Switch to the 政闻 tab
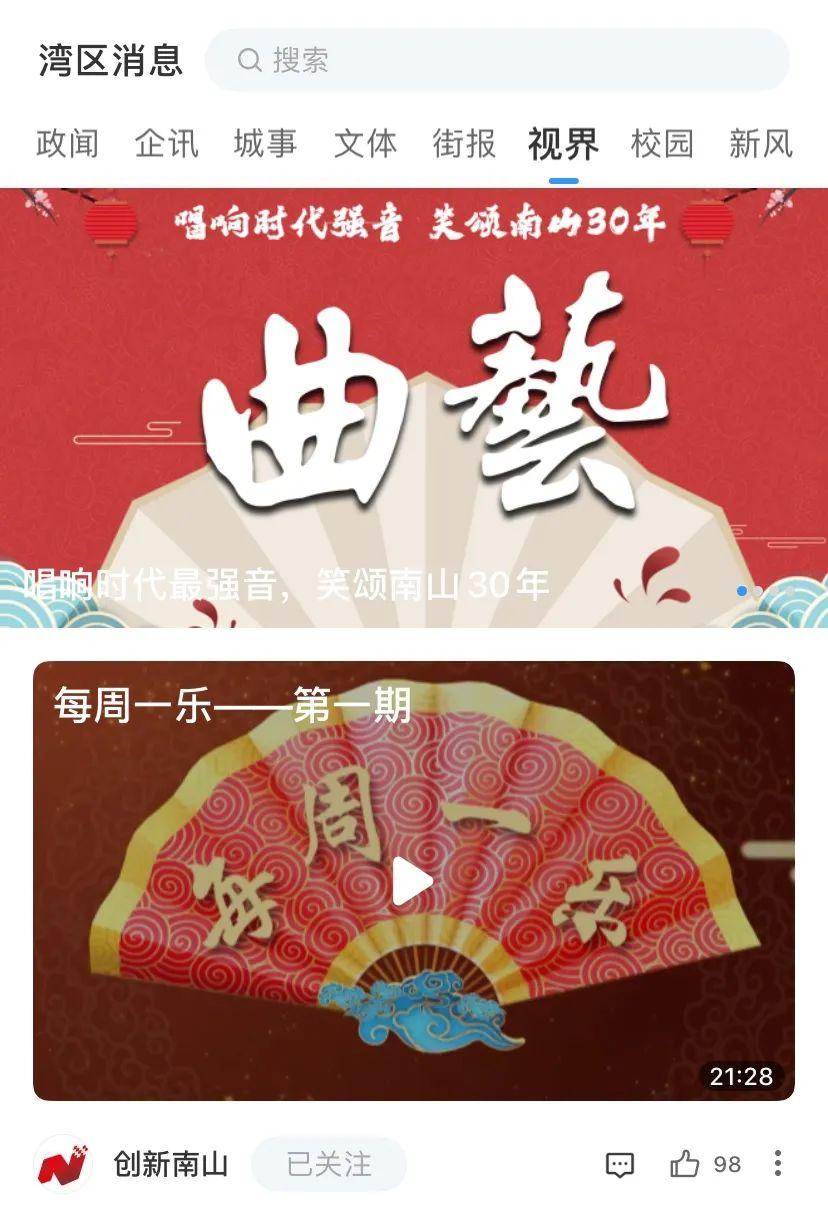Viewport: 828px width, 1205px height. tap(67, 144)
